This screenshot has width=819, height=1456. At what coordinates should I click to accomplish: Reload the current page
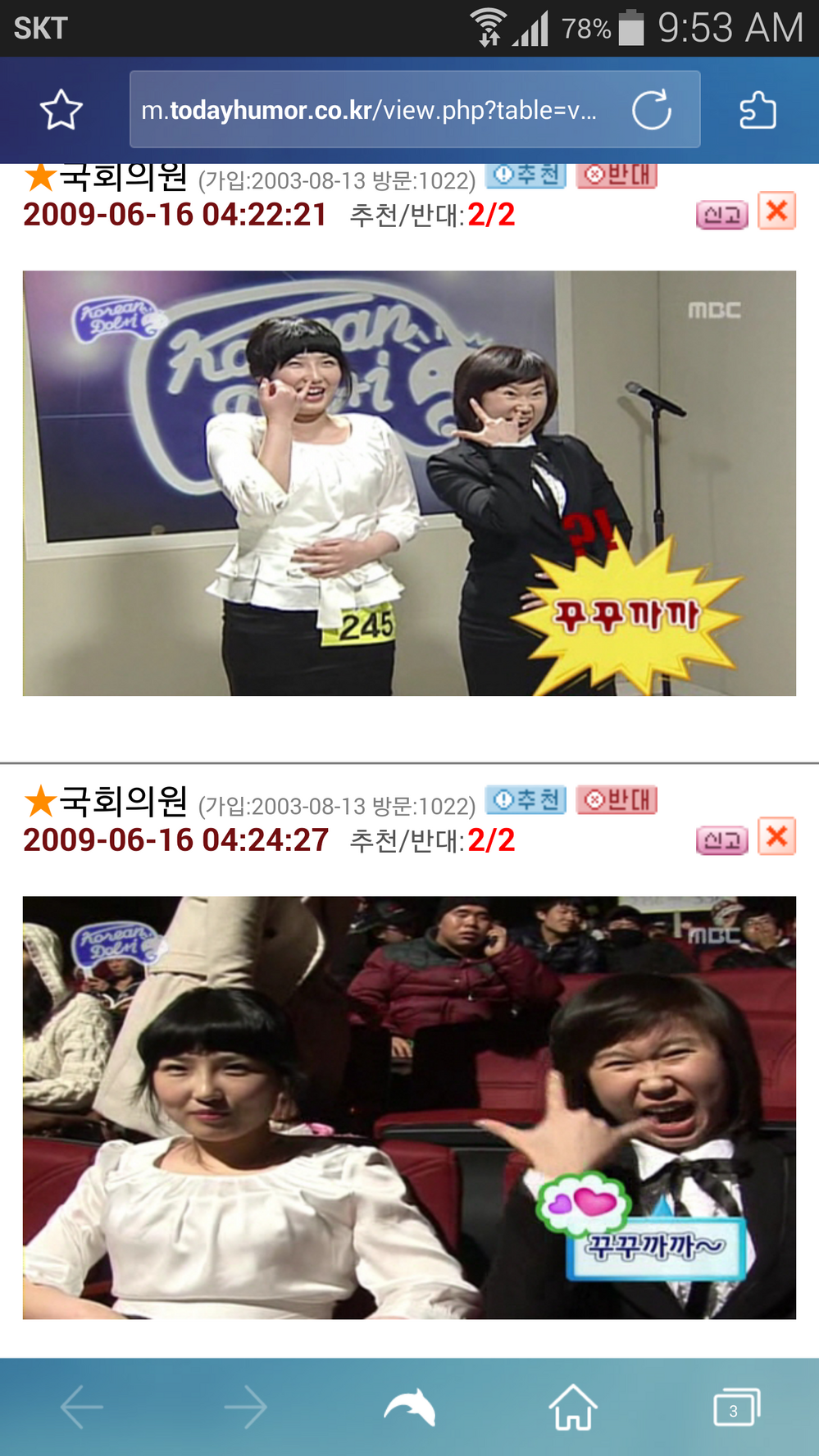click(x=652, y=110)
